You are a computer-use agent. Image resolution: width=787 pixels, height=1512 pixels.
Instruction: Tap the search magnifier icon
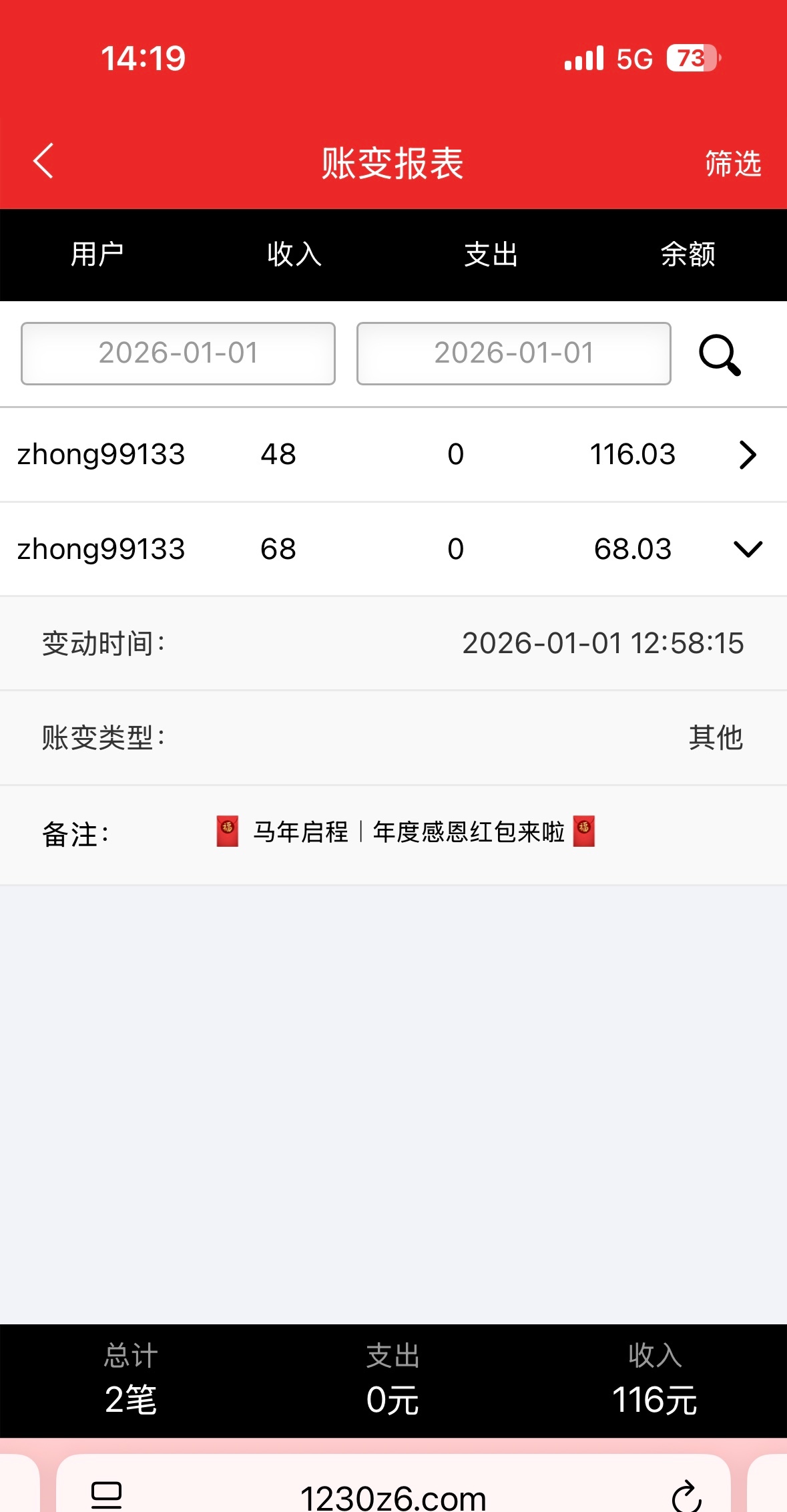click(x=720, y=355)
